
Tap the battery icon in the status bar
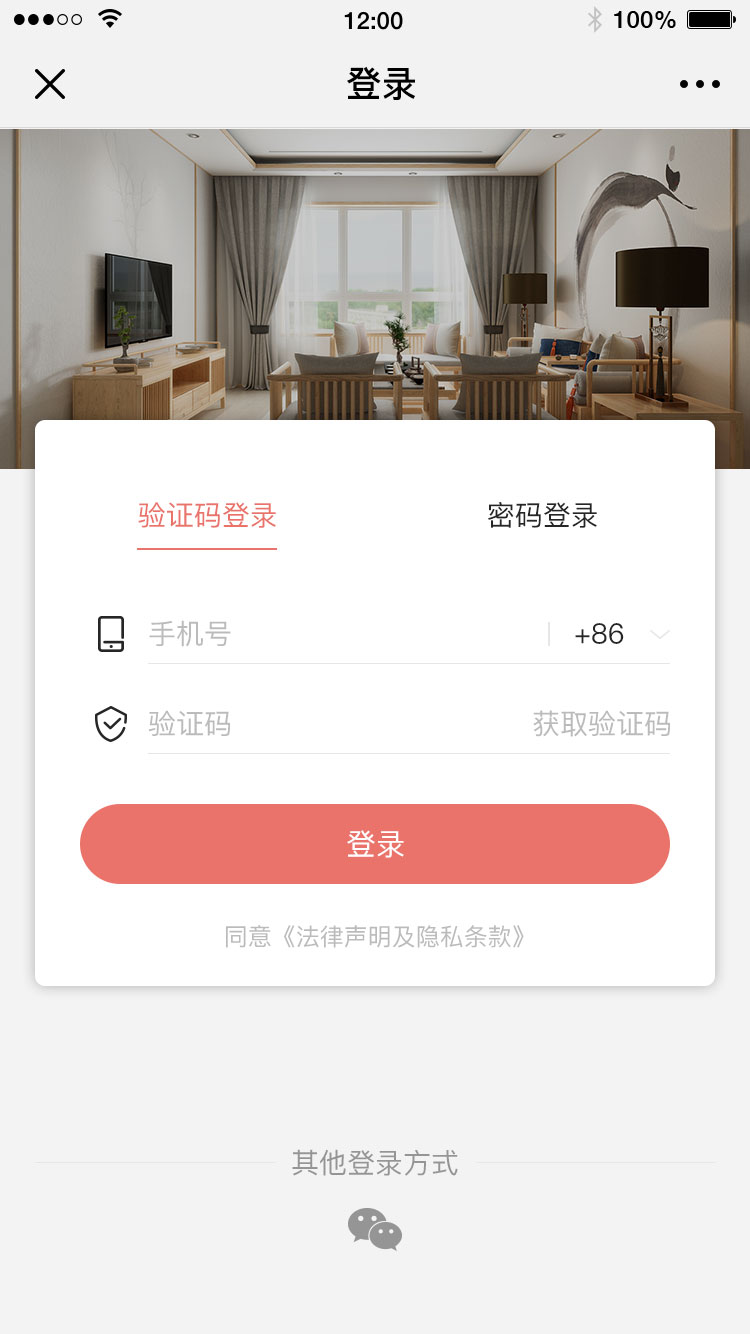point(712,18)
